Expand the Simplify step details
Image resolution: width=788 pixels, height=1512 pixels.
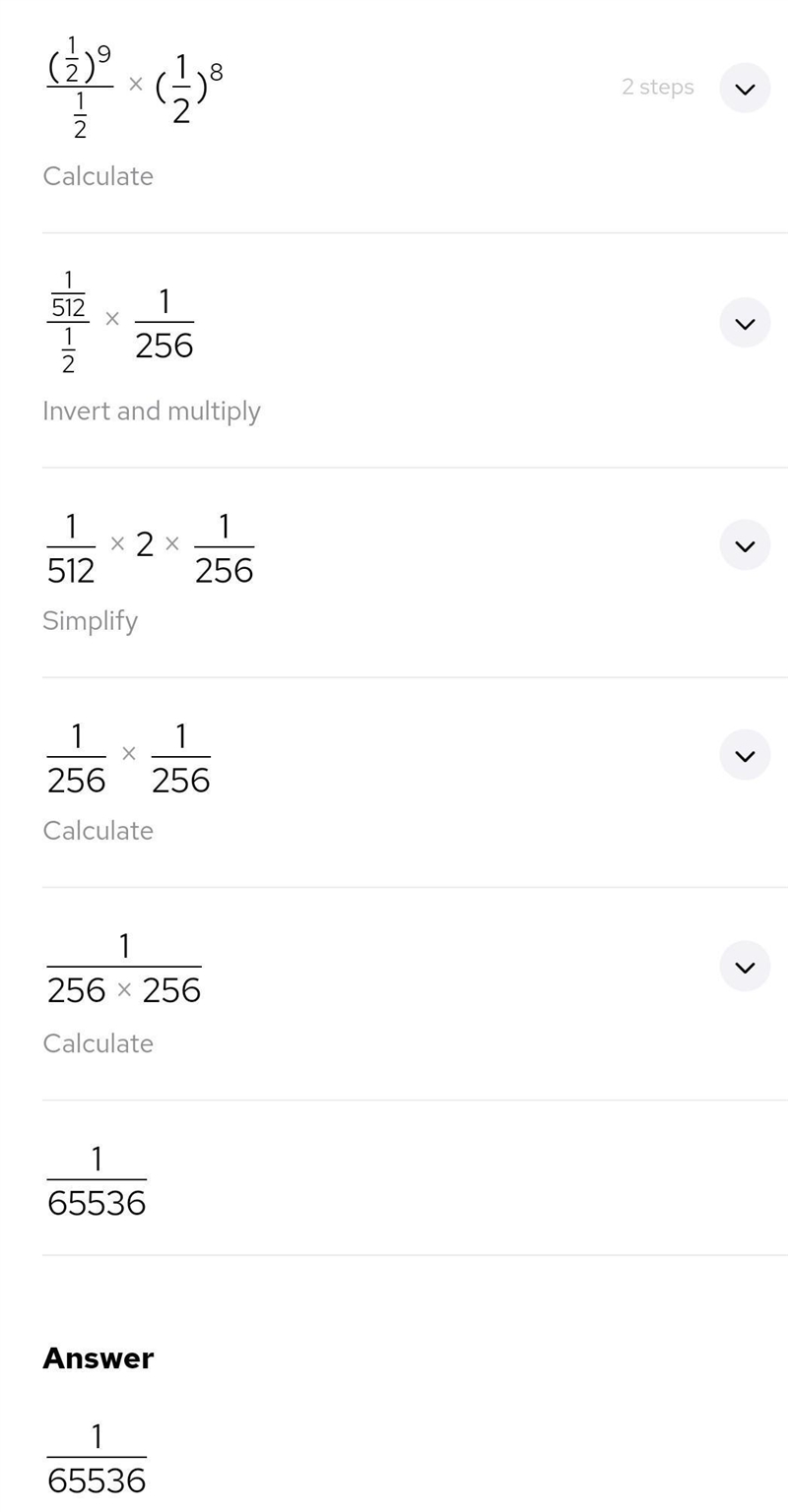coord(745,545)
